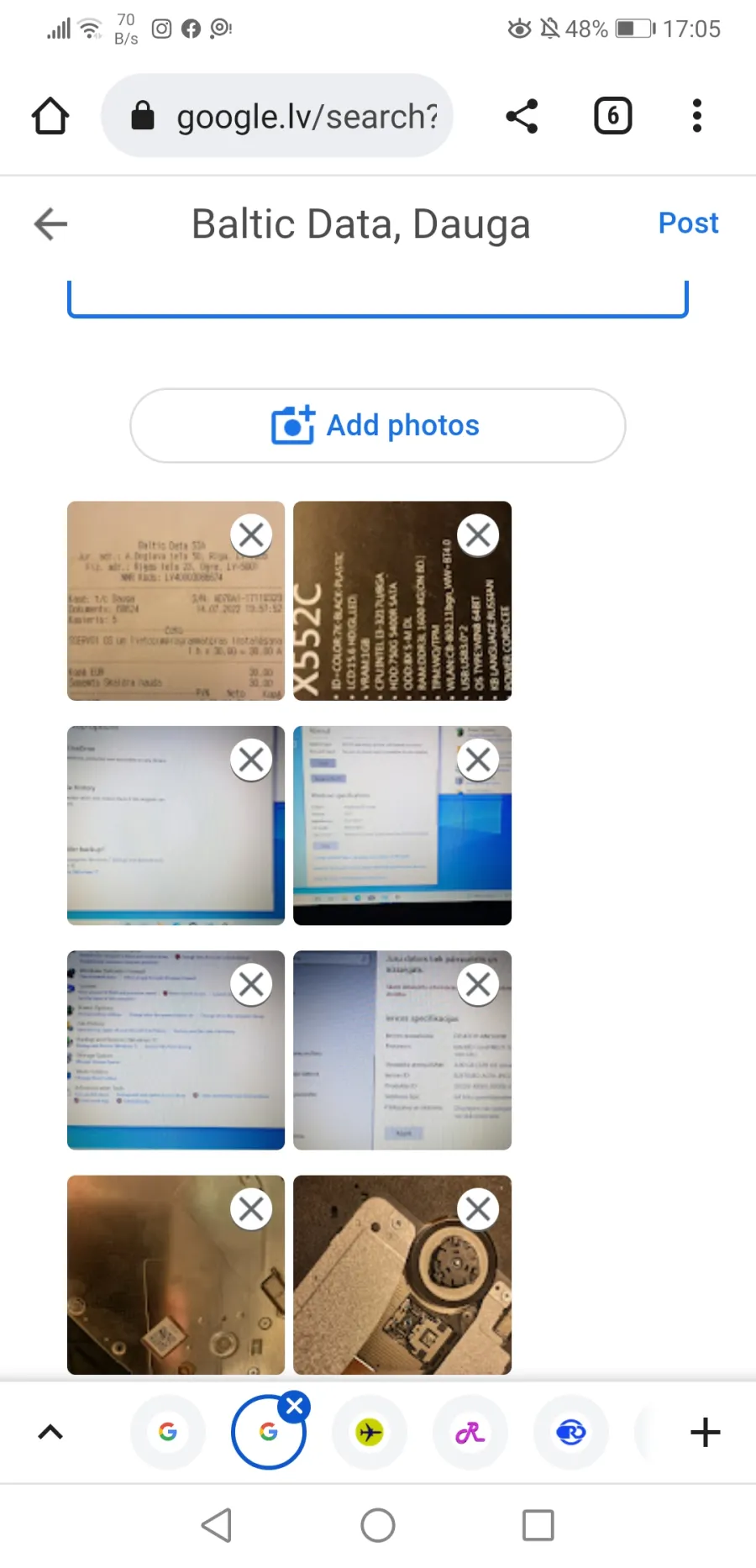756x1568 pixels.
Task: Open the tab switcher showing 6 tabs
Action: point(613,116)
